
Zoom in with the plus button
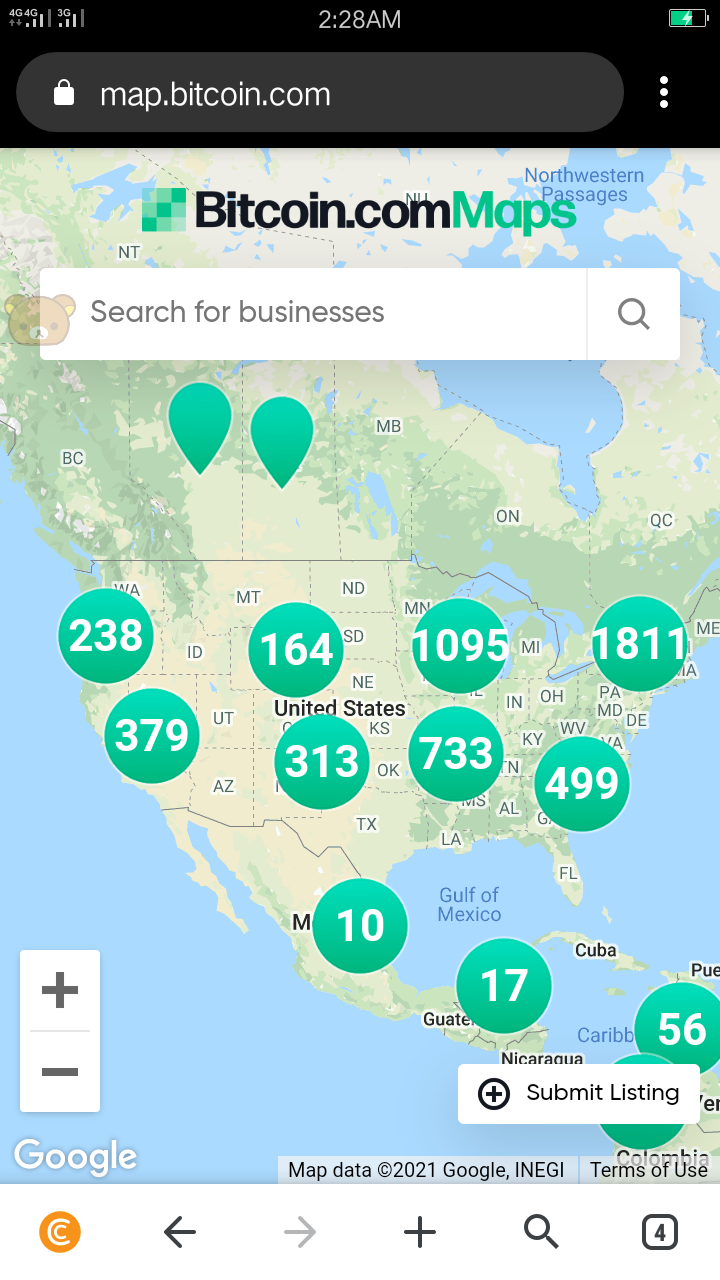60,990
